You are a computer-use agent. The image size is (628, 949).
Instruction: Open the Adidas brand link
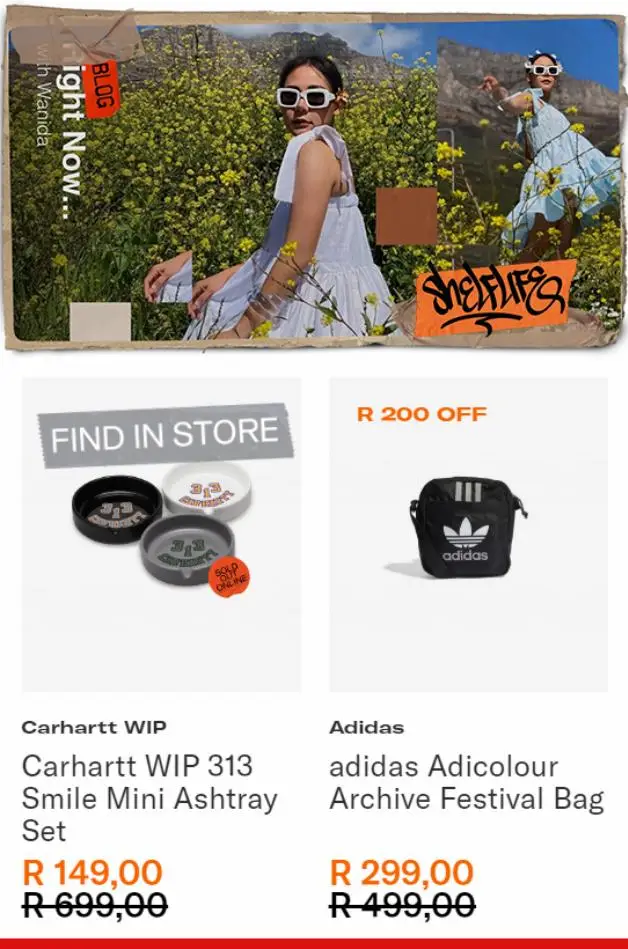click(367, 727)
